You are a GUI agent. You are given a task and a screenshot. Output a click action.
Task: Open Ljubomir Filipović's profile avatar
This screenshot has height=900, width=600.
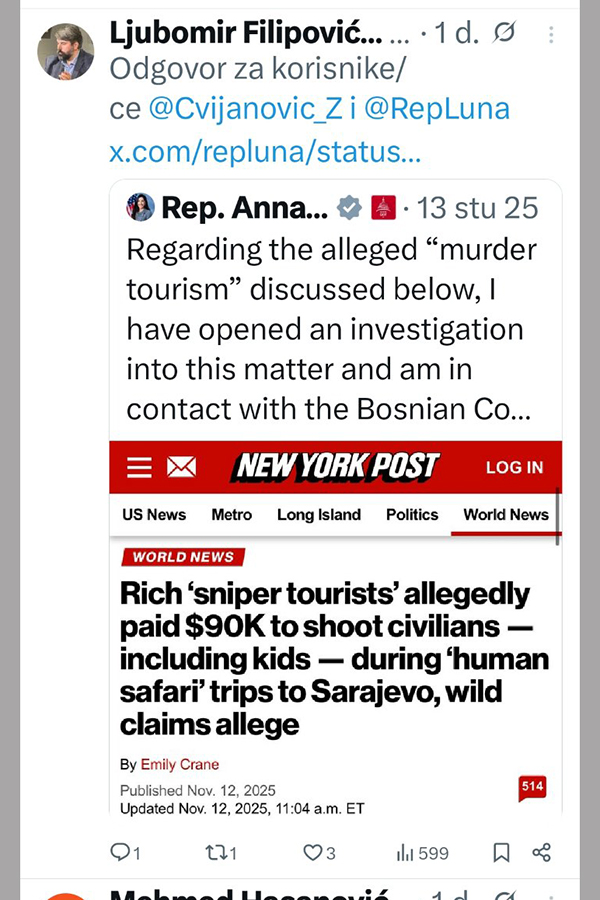65,52
